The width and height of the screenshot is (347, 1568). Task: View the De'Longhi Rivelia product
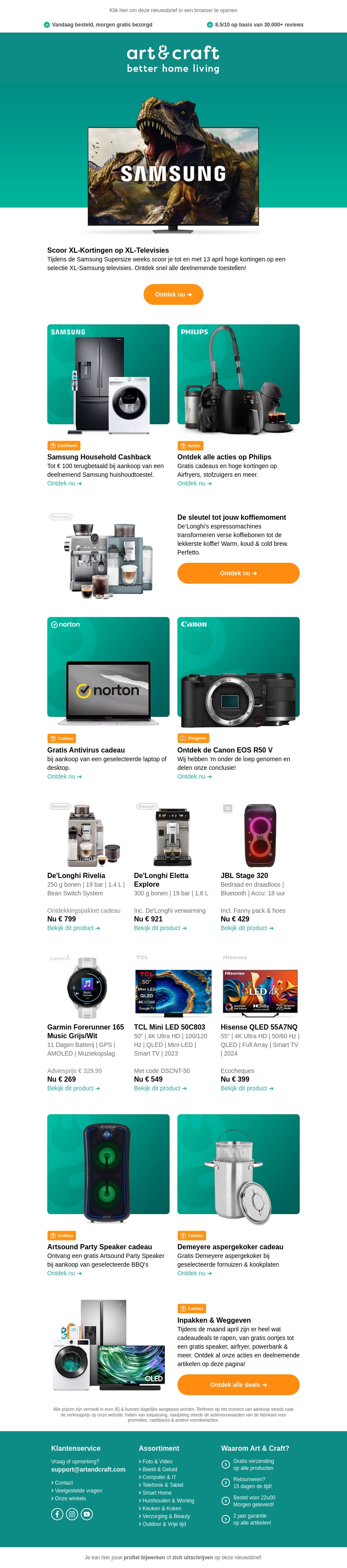tap(74, 928)
